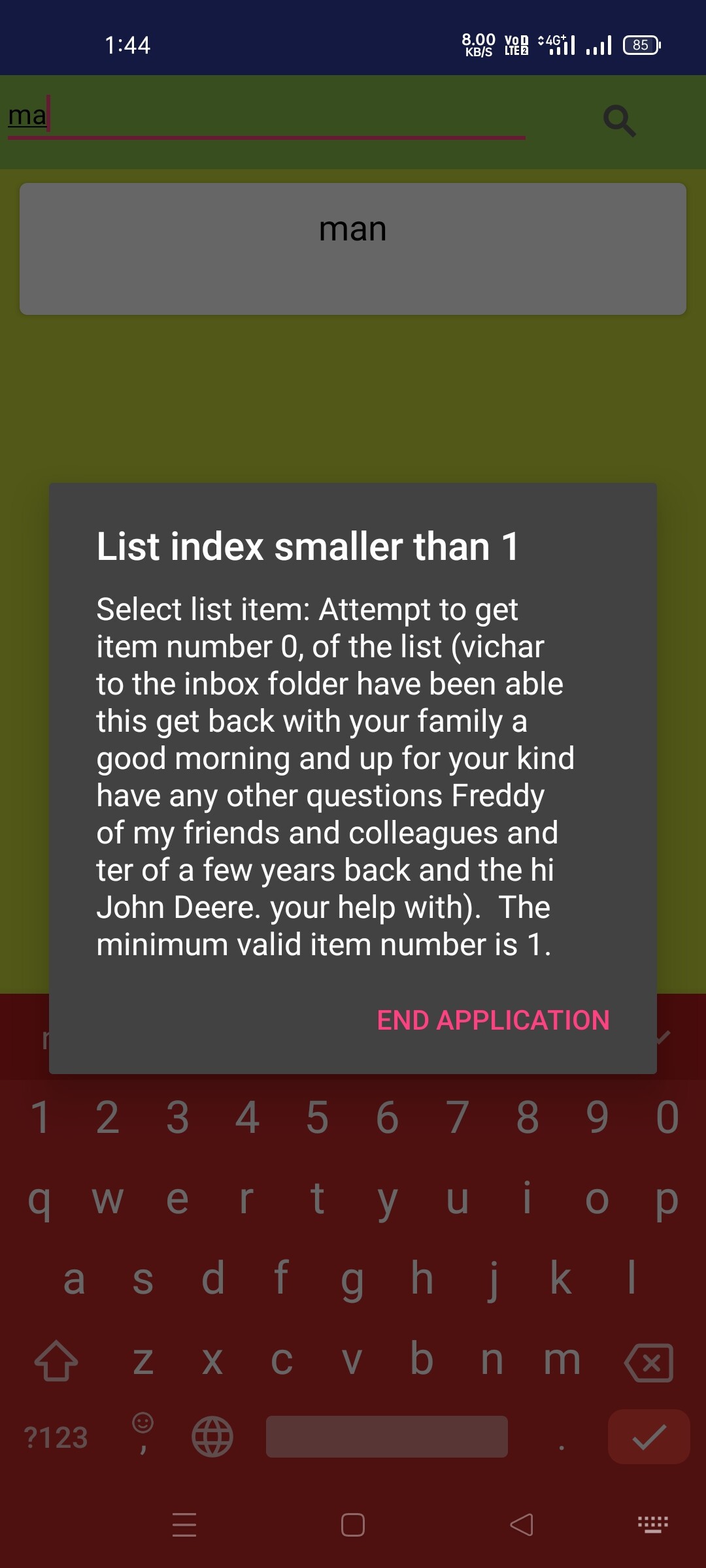
Task: Tap the search magnifier icon
Action: tap(619, 121)
